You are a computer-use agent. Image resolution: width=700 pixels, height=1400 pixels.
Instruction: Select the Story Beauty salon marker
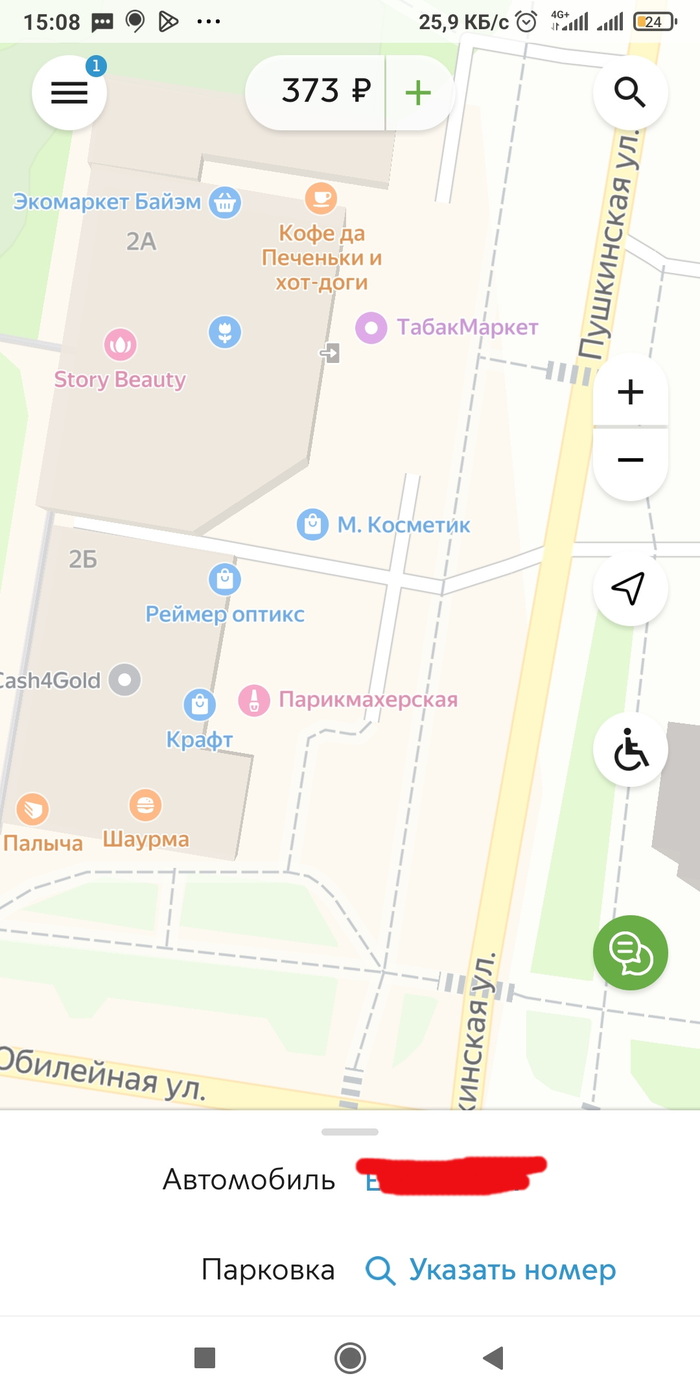(x=120, y=346)
